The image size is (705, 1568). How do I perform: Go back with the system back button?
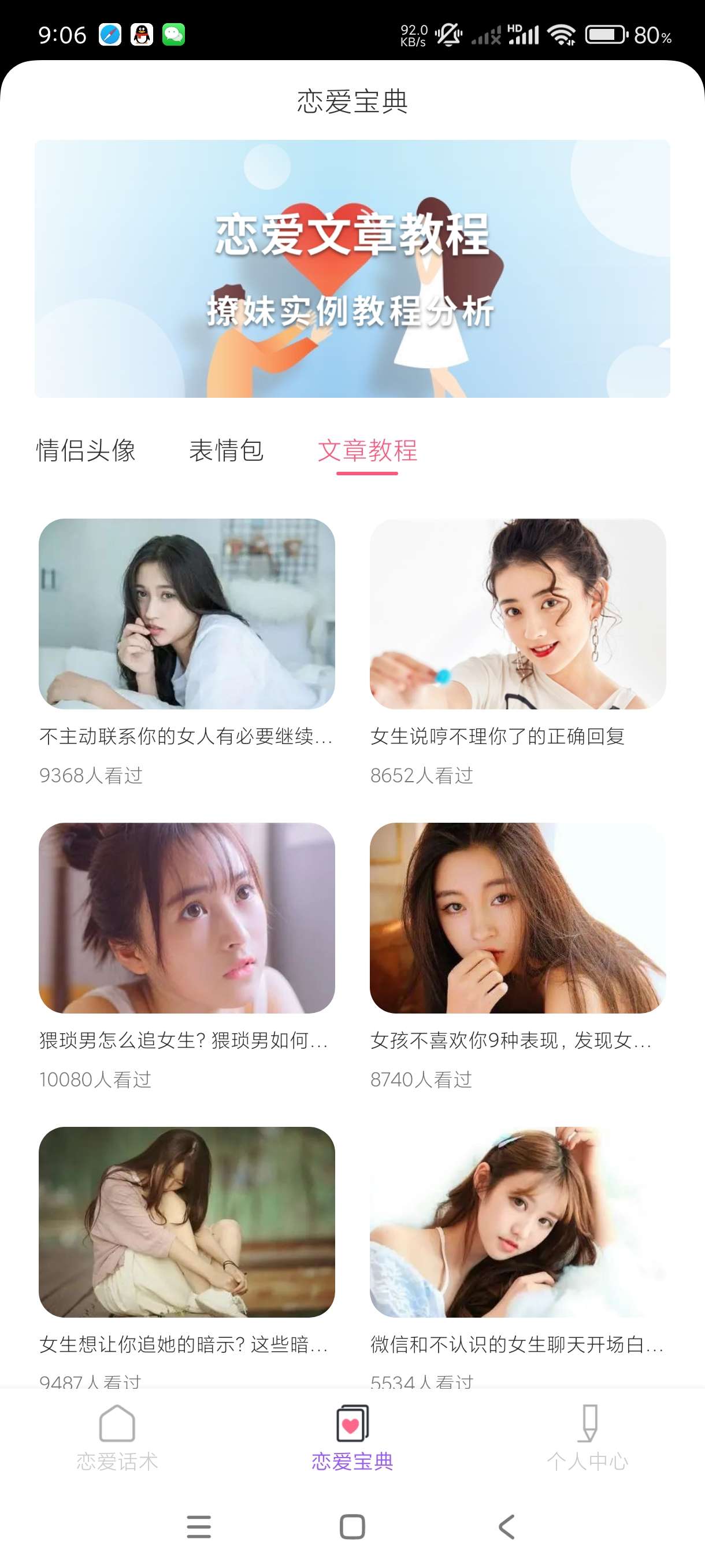pyautogui.click(x=506, y=1526)
